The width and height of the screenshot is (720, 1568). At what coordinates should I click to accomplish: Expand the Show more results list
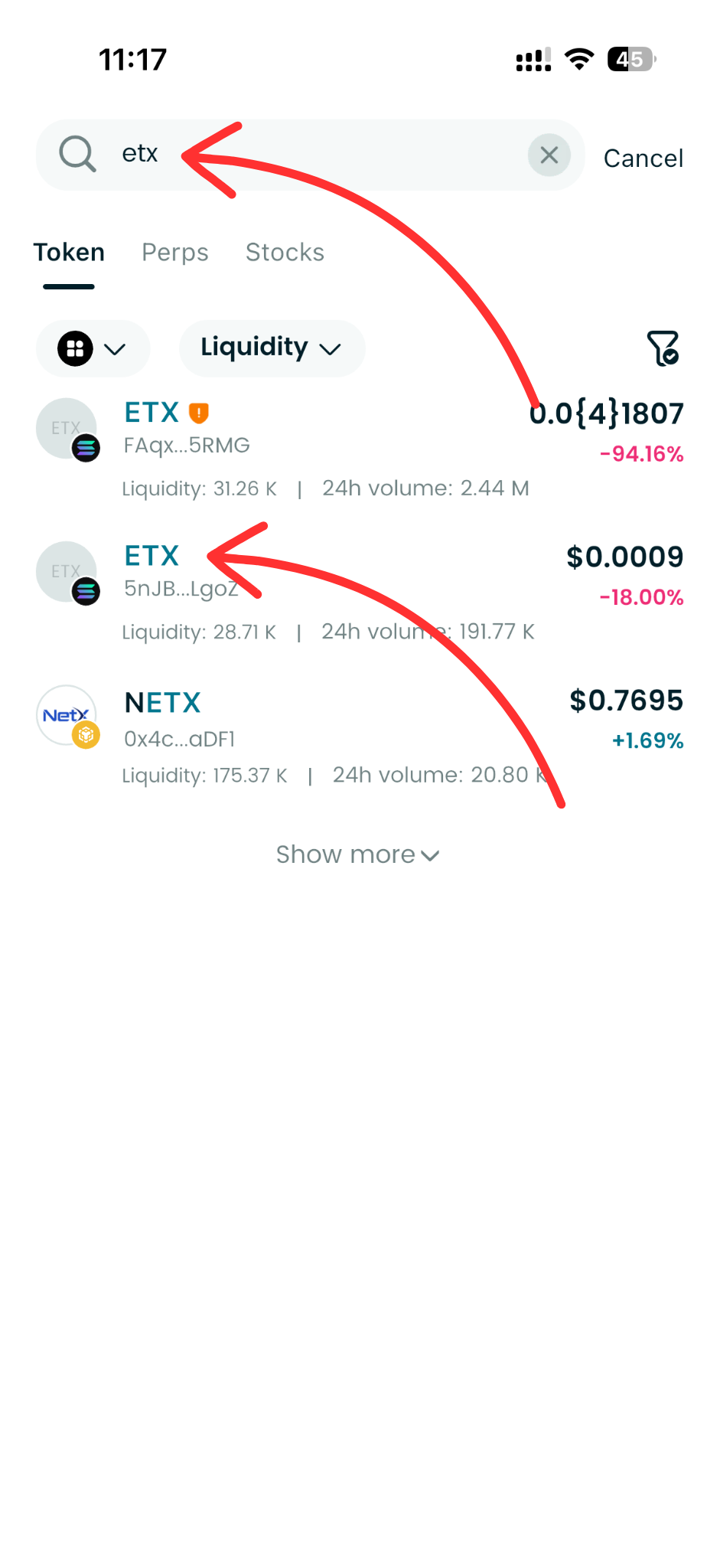[357, 854]
